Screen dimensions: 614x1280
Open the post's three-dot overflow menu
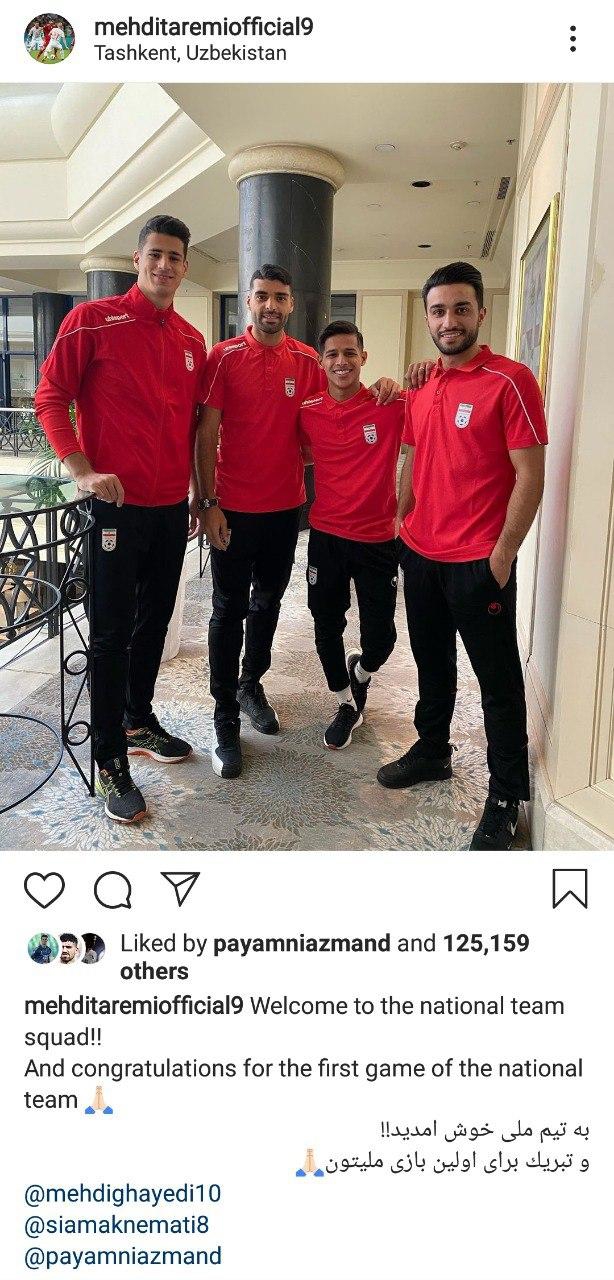[572, 39]
